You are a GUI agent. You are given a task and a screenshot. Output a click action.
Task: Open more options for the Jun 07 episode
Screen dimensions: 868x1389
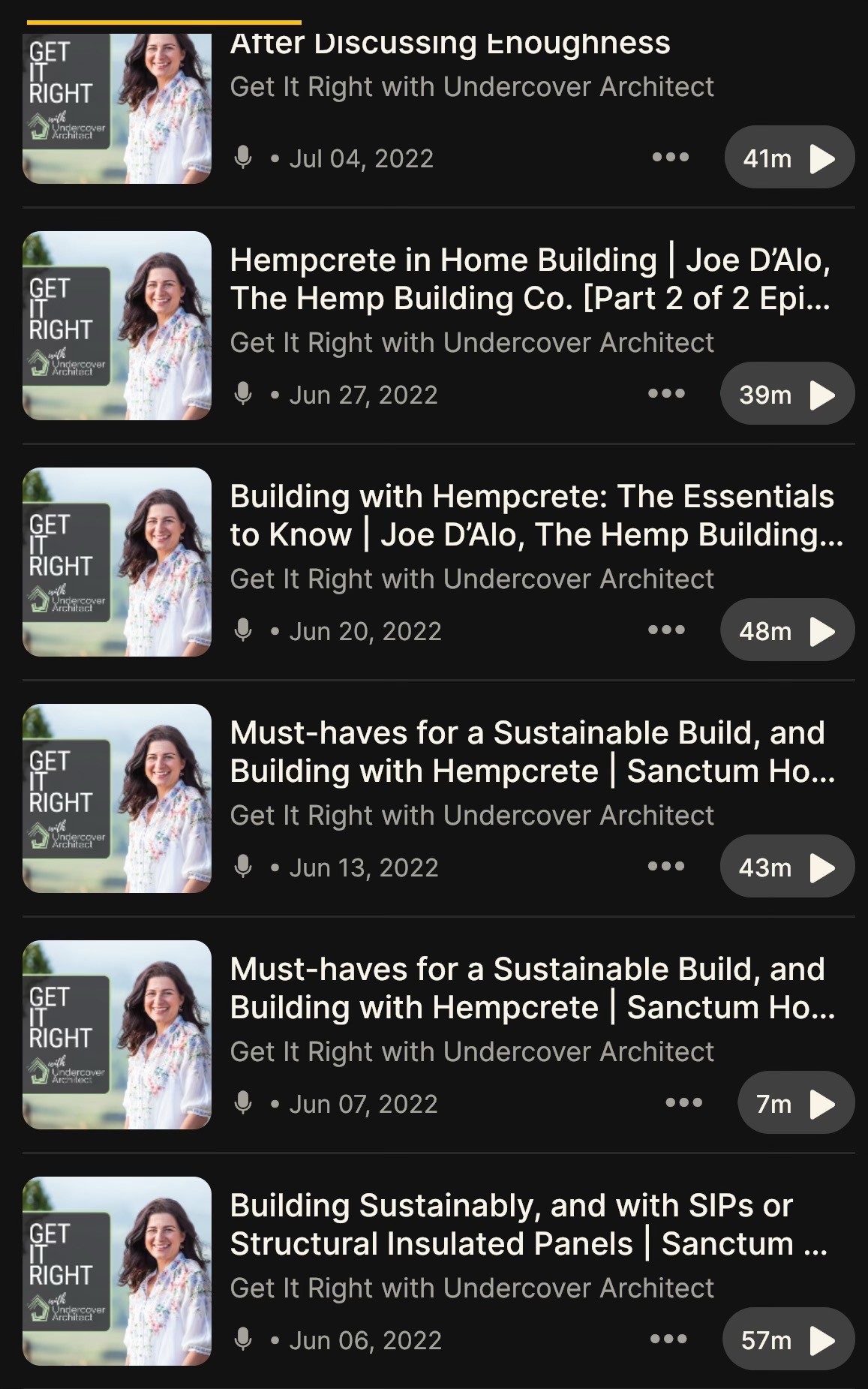pyautogui.click(x=683, y=1103)
